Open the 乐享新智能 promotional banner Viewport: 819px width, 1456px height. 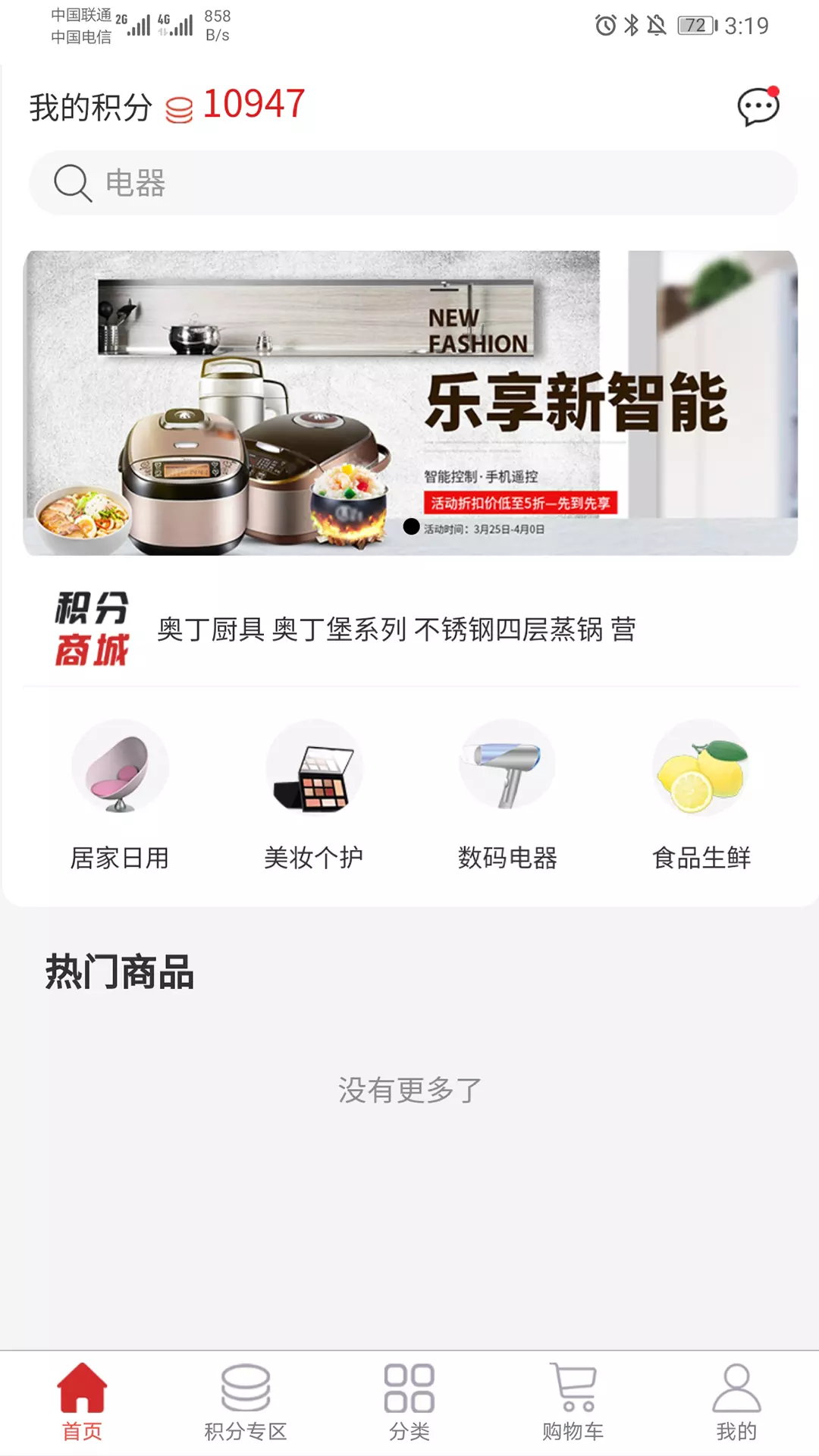pos(410,403)
